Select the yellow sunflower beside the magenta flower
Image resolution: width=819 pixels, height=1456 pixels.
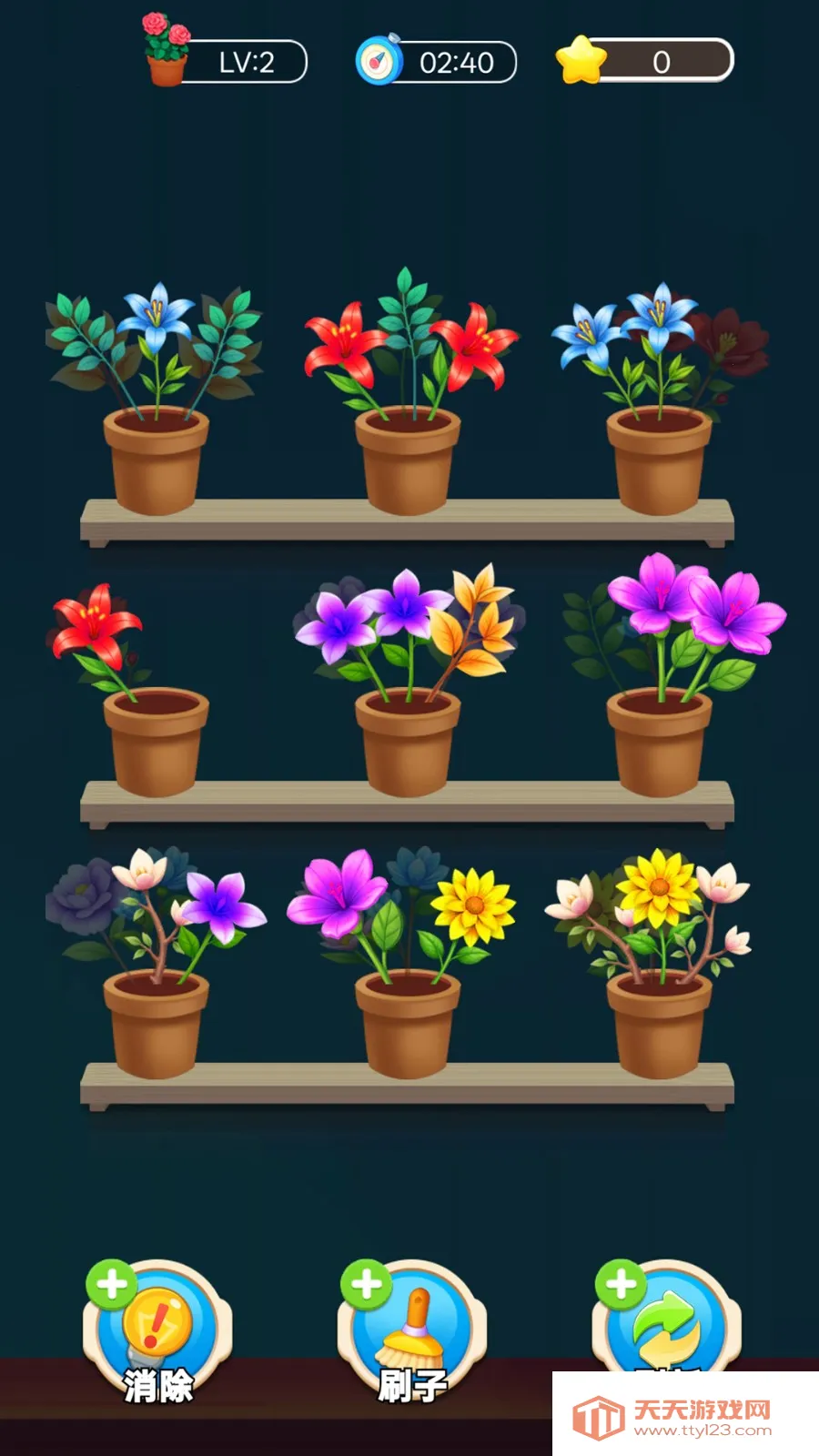tap(473, 905)
